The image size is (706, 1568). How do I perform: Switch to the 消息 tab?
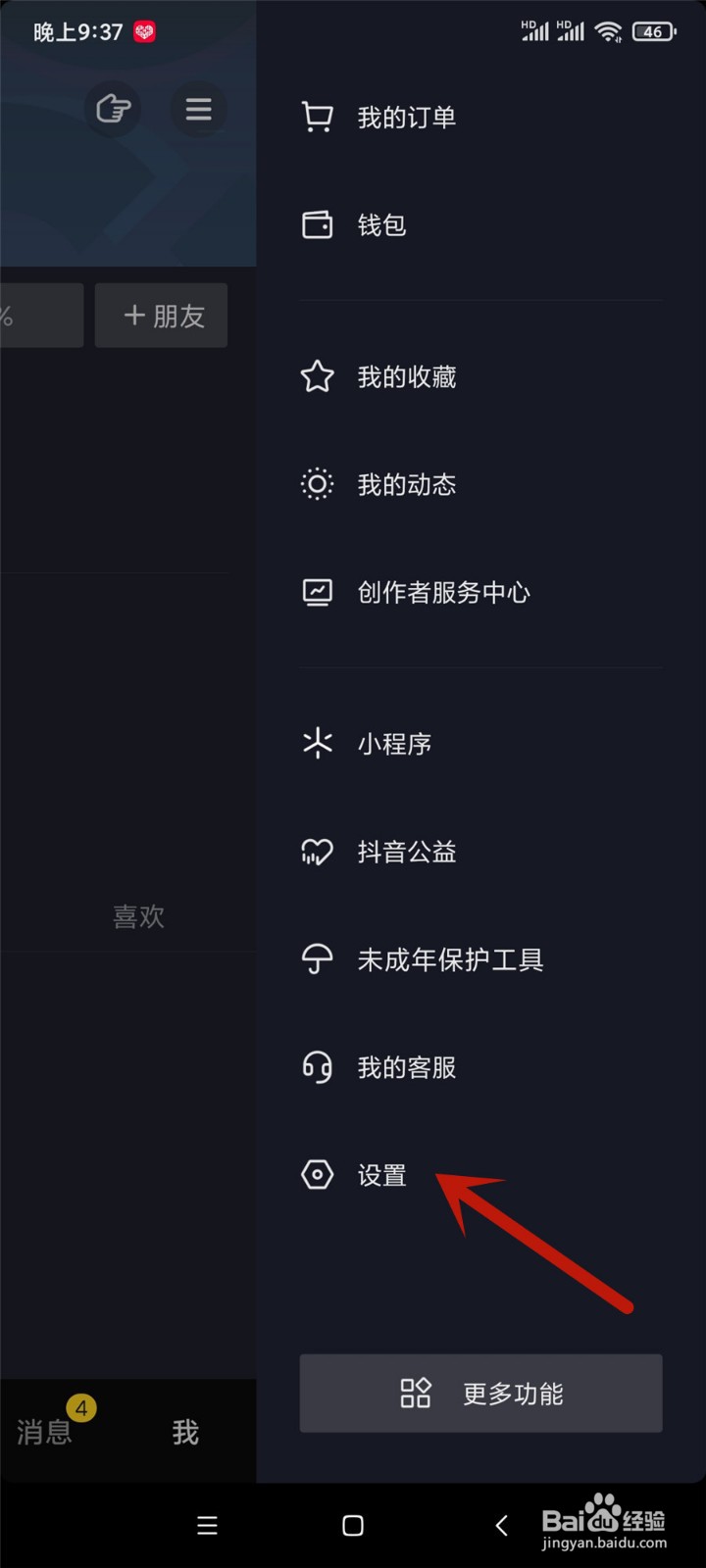tap(43, 1432)
